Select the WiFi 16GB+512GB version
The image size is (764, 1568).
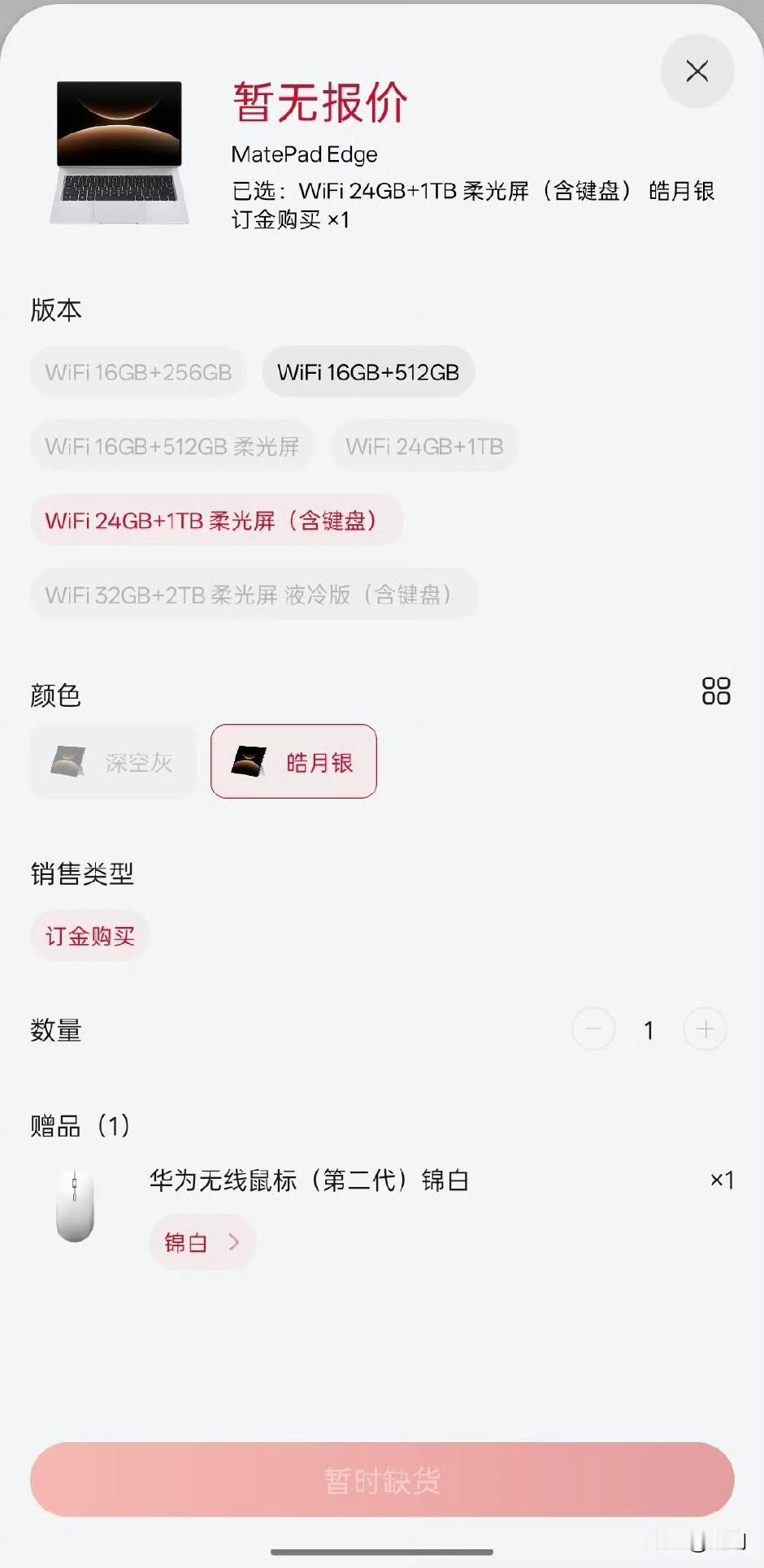(x=367, y=372)
